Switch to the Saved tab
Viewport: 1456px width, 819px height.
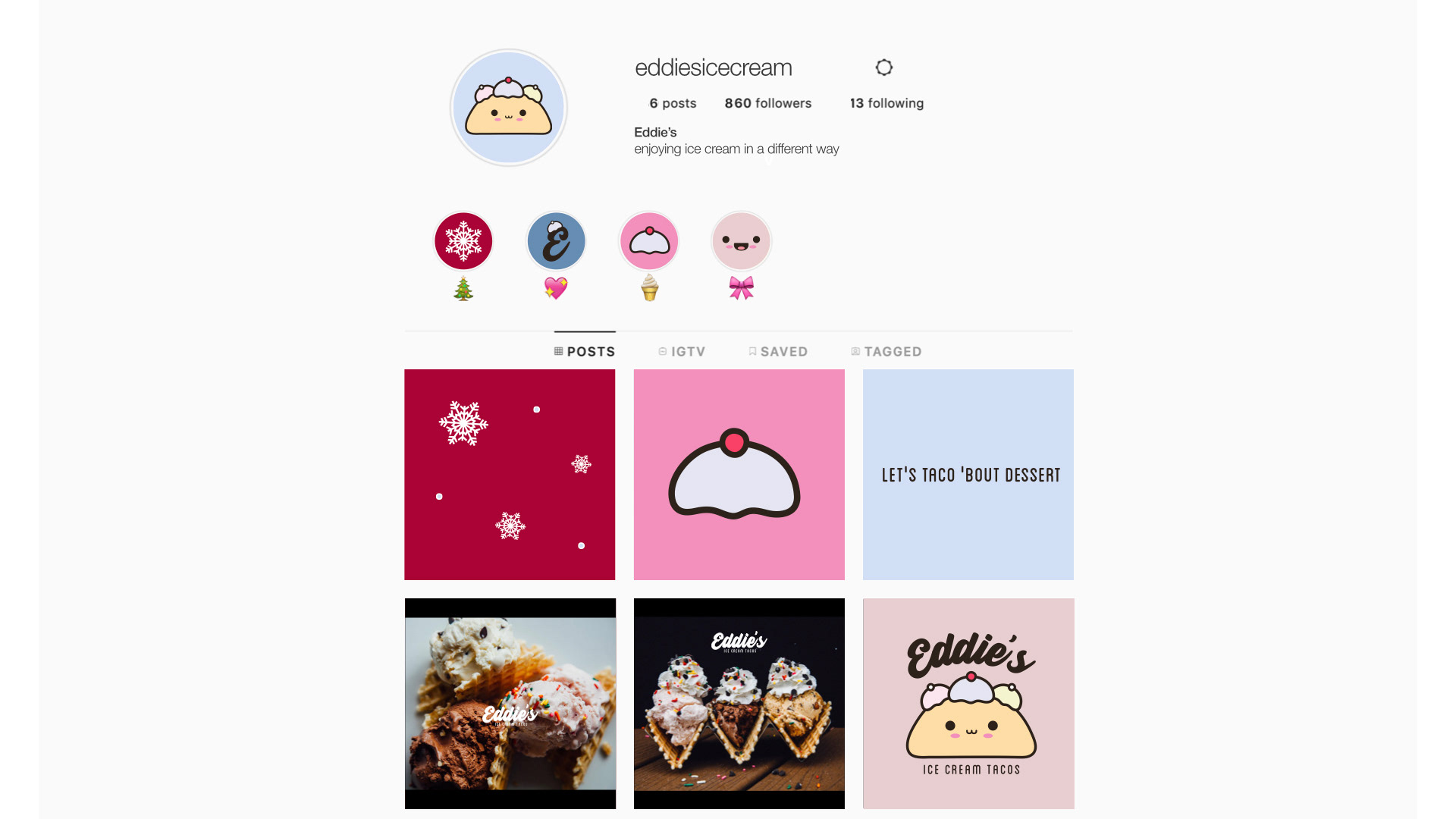778,352
